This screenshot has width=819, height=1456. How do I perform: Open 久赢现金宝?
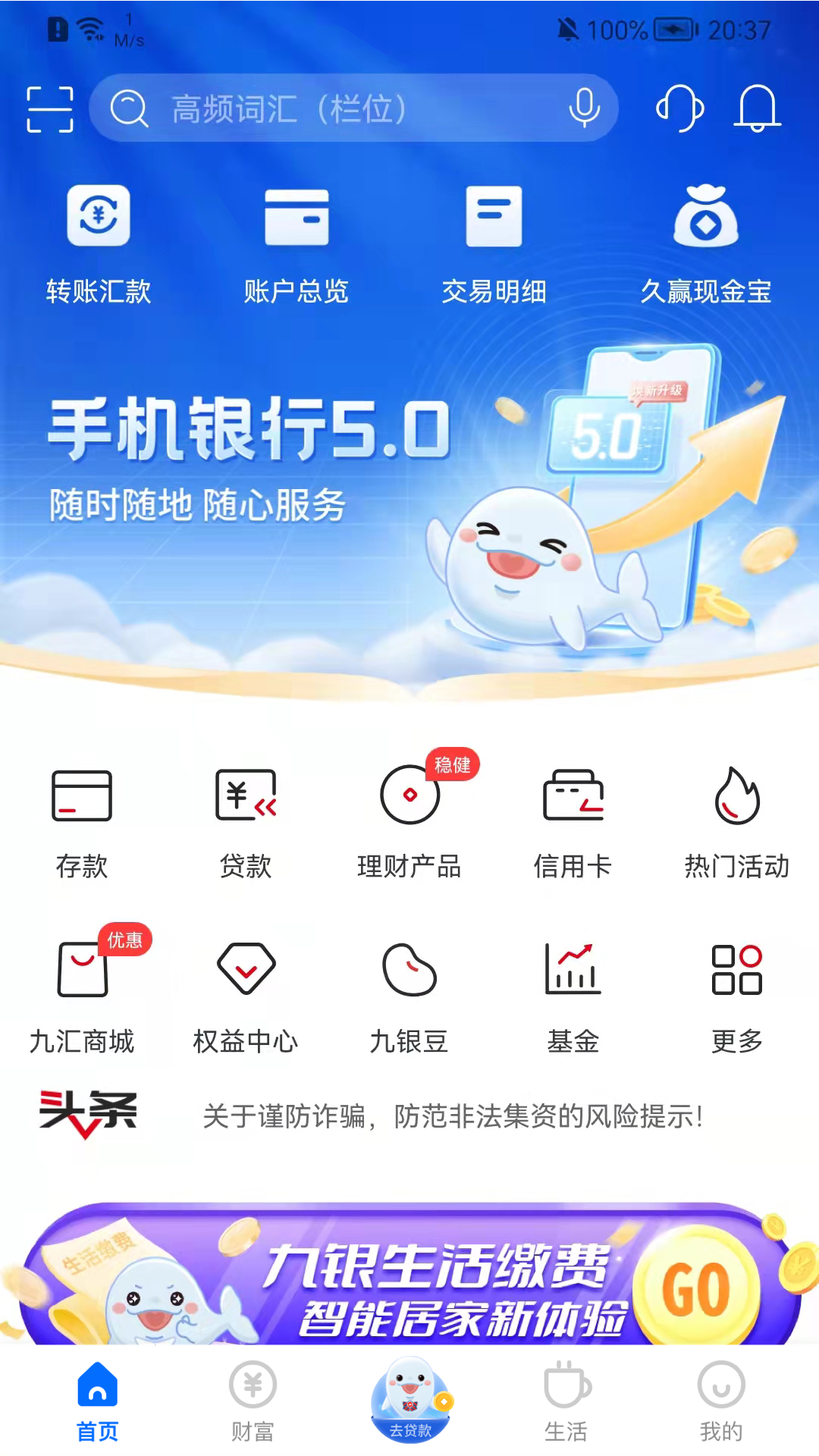706,244
